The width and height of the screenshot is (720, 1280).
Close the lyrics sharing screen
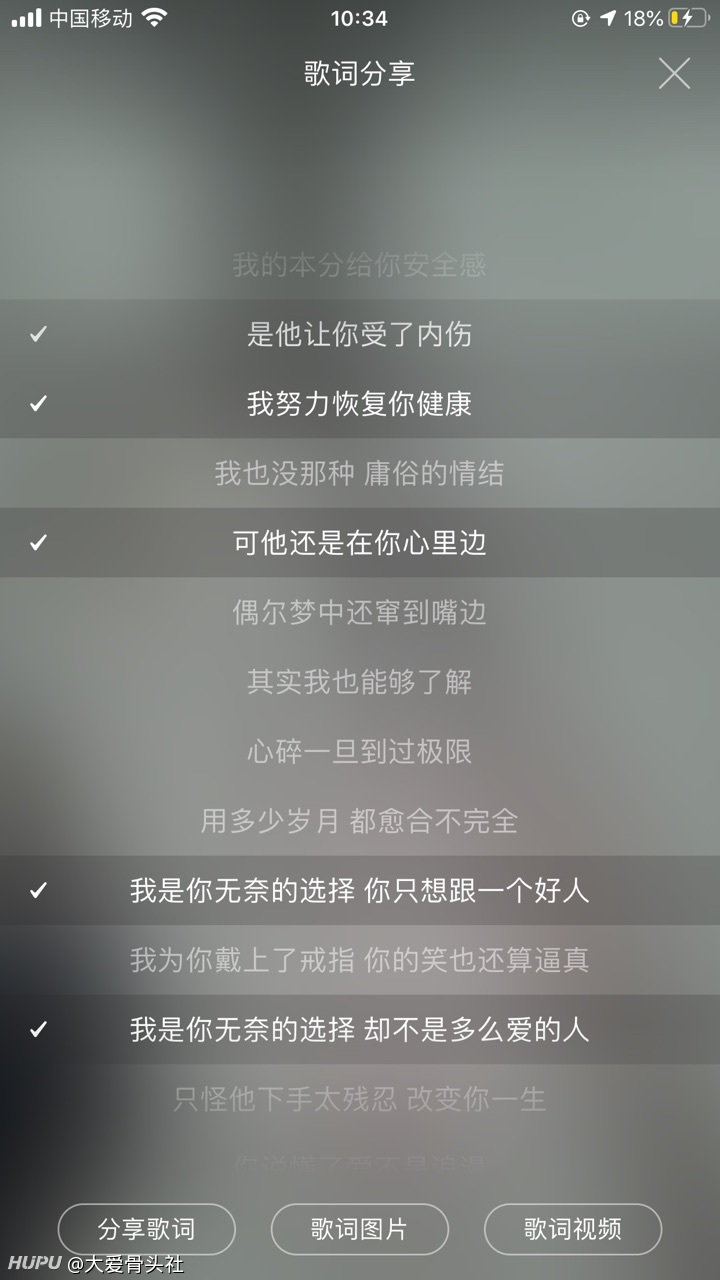(x=674, y=73)
